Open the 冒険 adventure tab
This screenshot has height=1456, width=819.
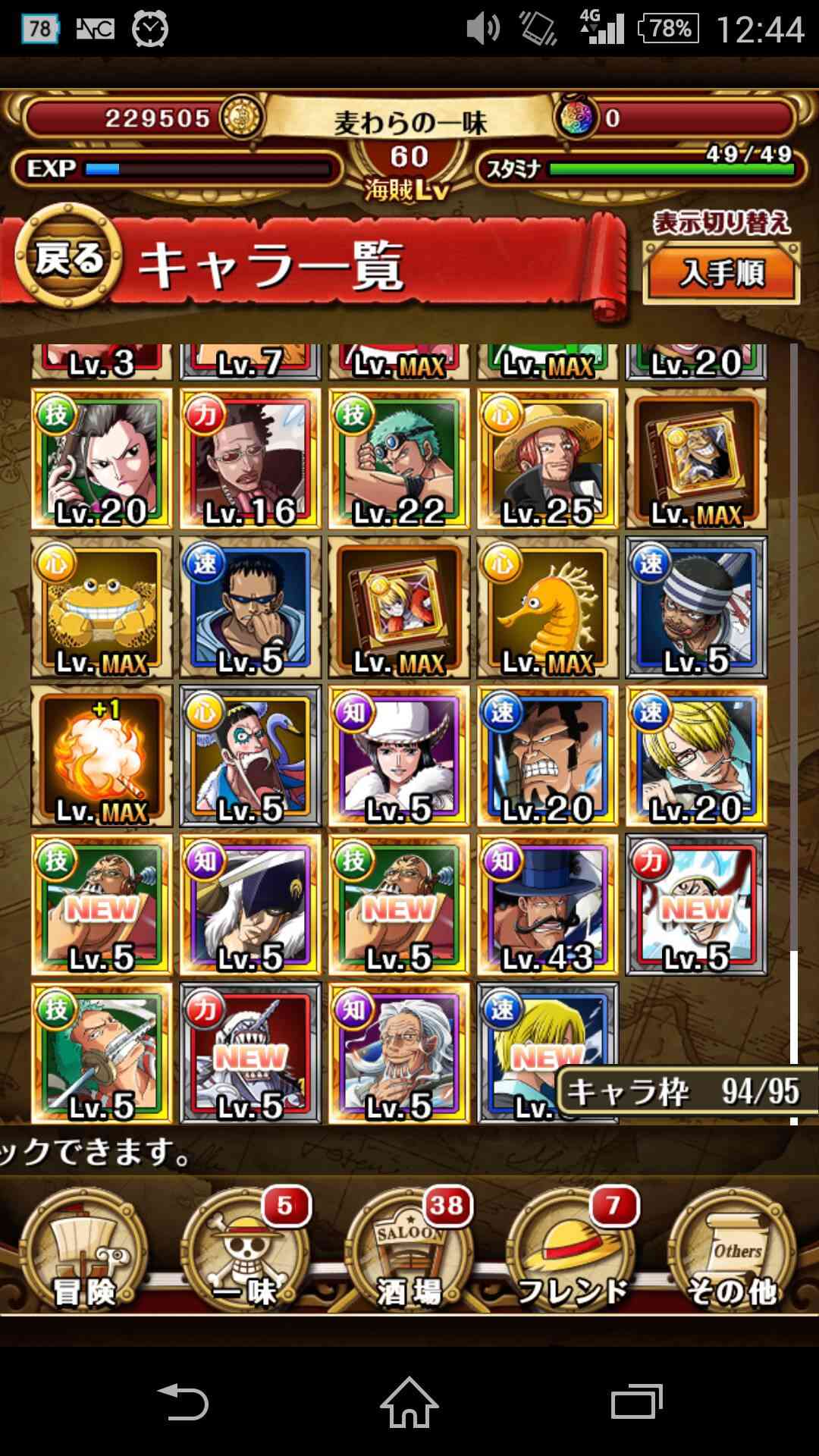coord(83,1253)
